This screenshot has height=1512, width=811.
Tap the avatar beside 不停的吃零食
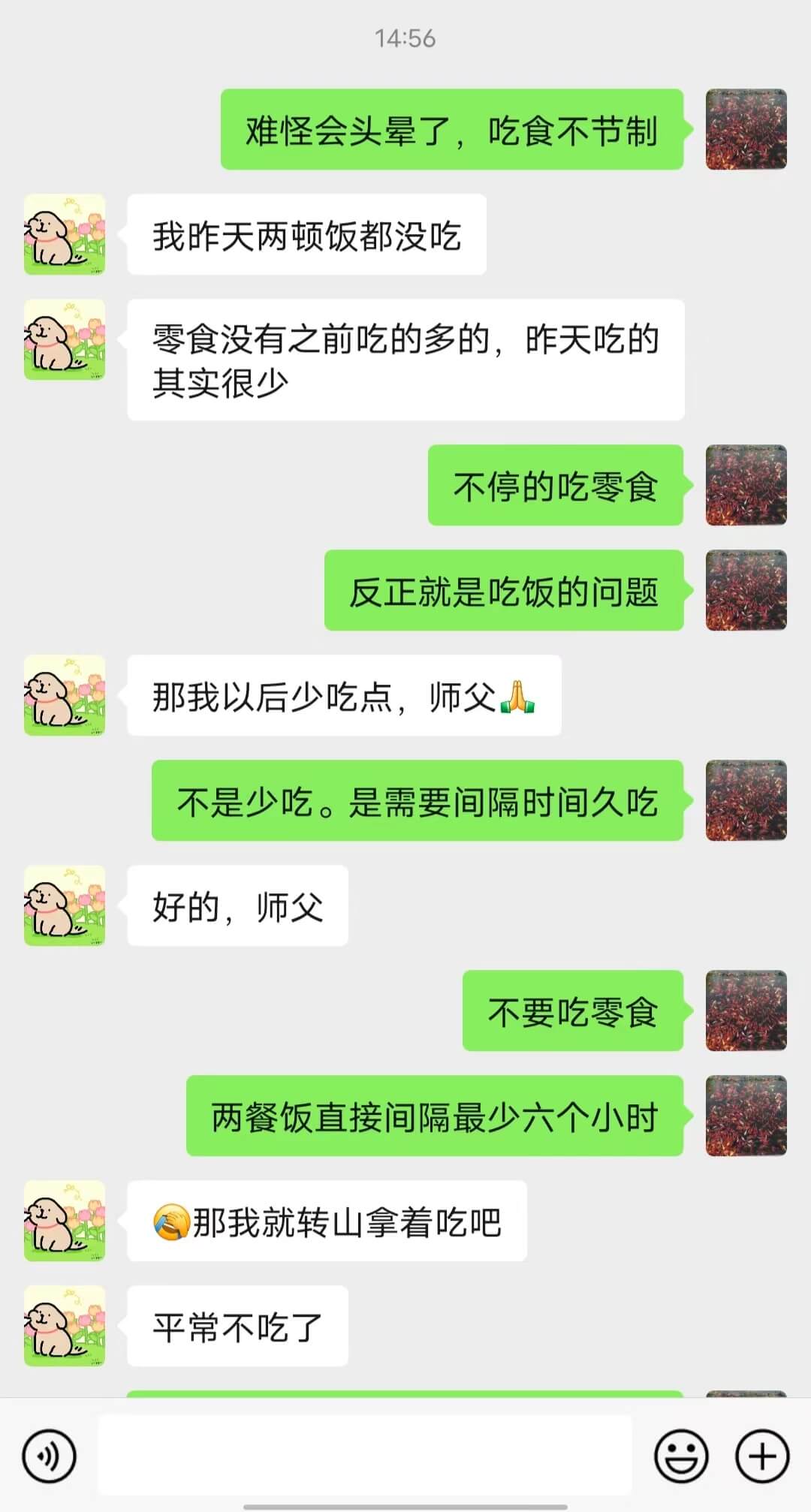pyautogui.click(x=746, y=485)
